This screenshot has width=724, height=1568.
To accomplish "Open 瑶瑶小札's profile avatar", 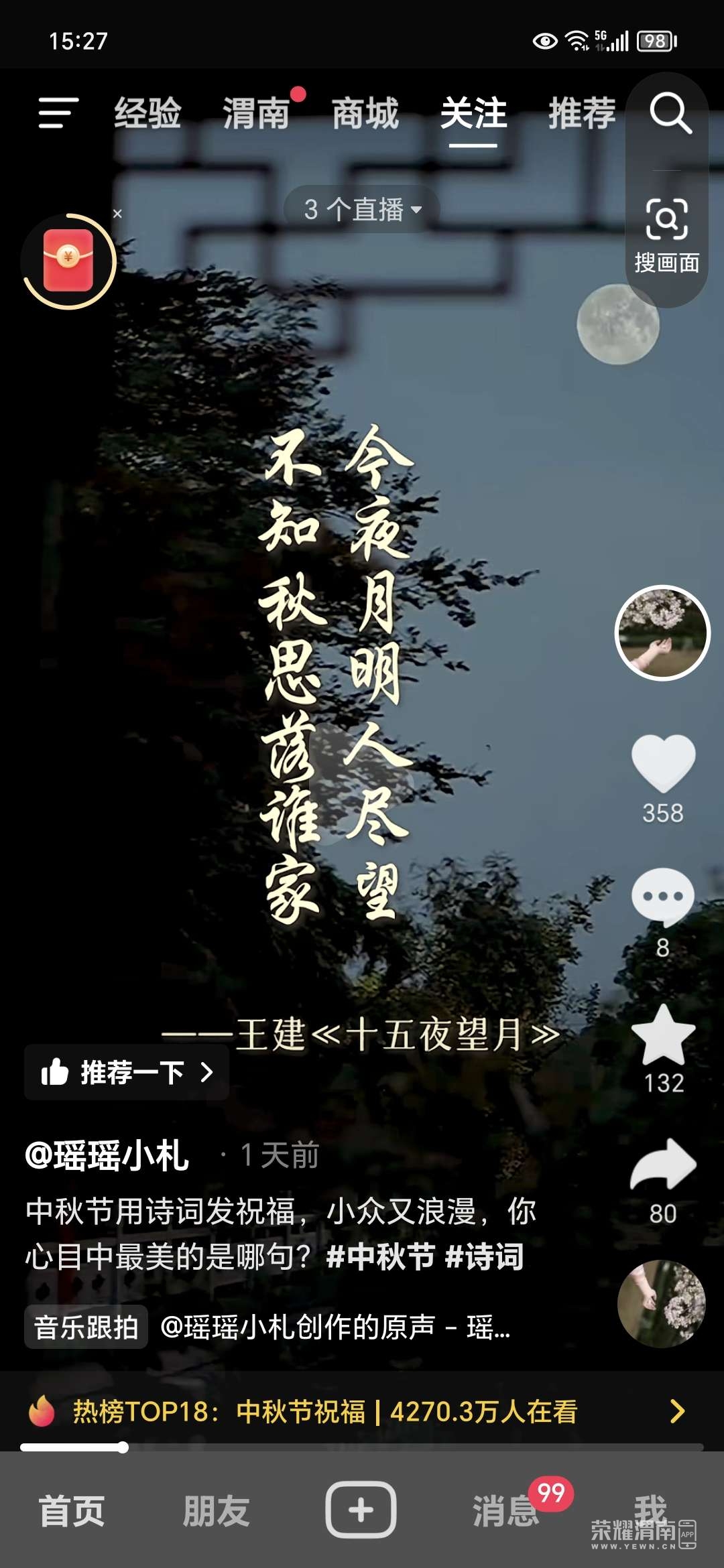I will coord(662,633).
